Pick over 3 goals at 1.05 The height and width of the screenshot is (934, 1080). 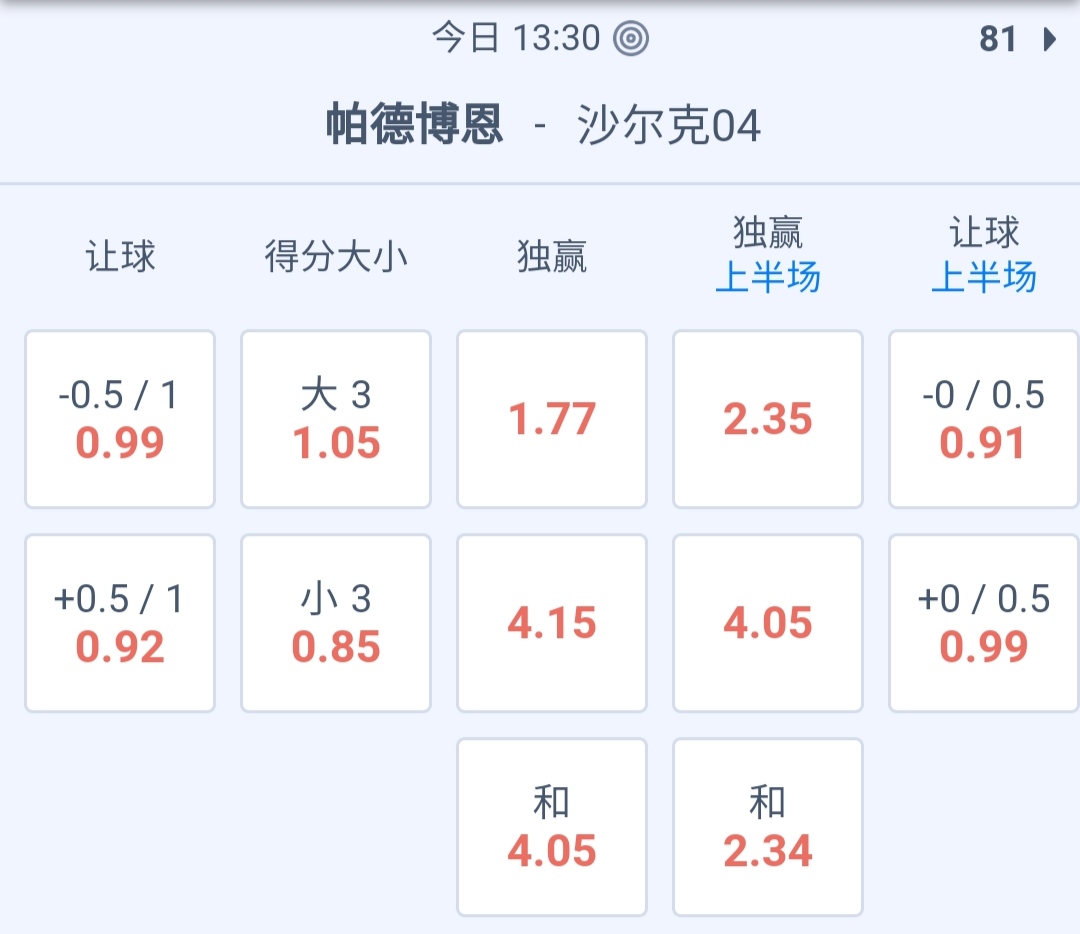(x=336, y=420)
